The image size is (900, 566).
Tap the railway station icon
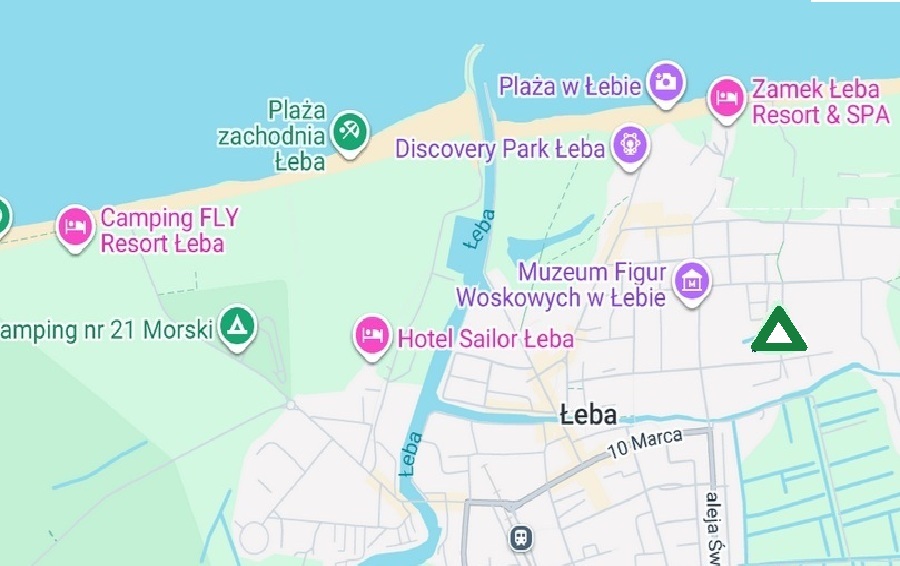(521, 538)
